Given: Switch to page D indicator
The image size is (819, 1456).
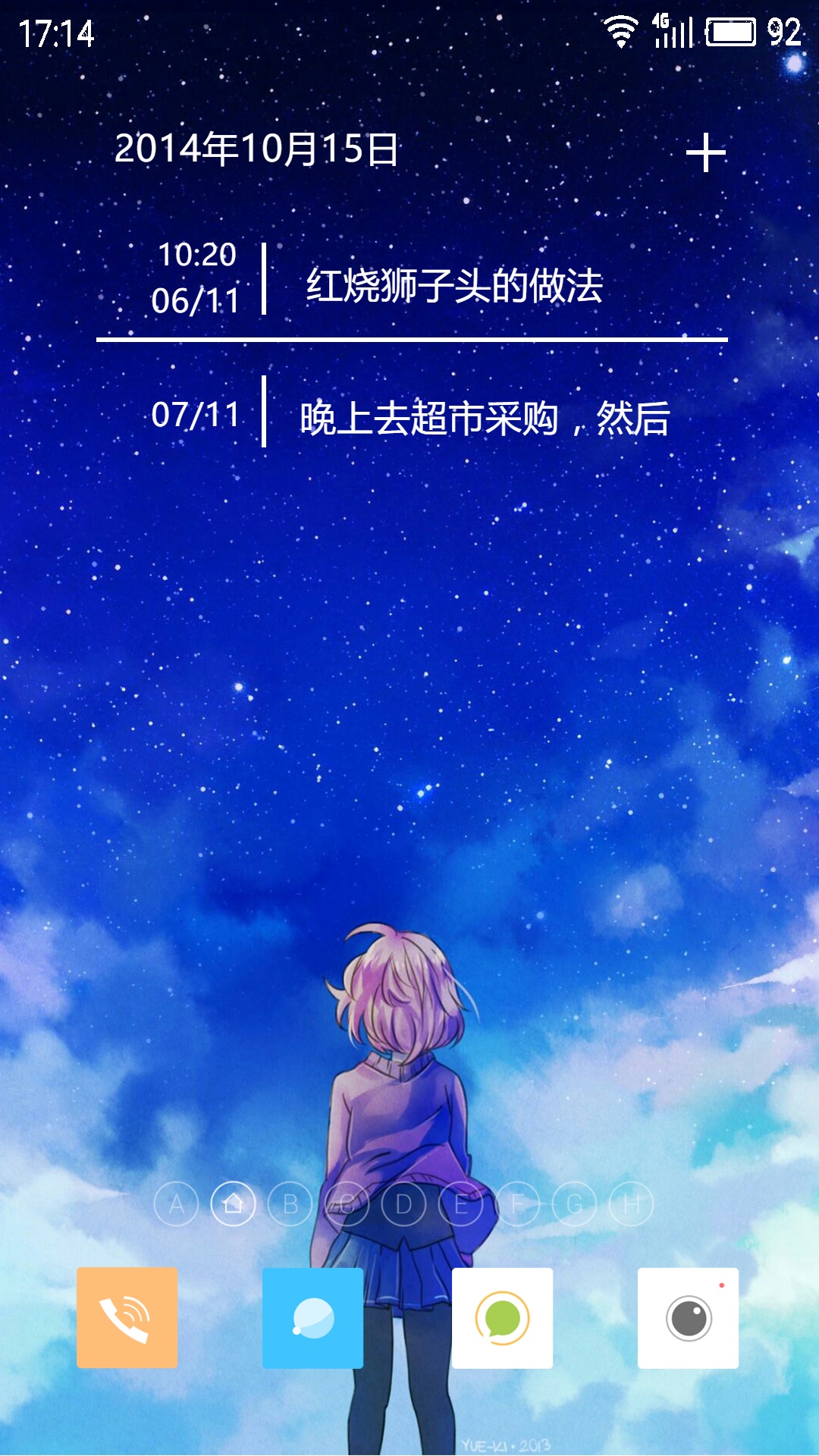Looking at the screenshot, I should pos(403,1203).
